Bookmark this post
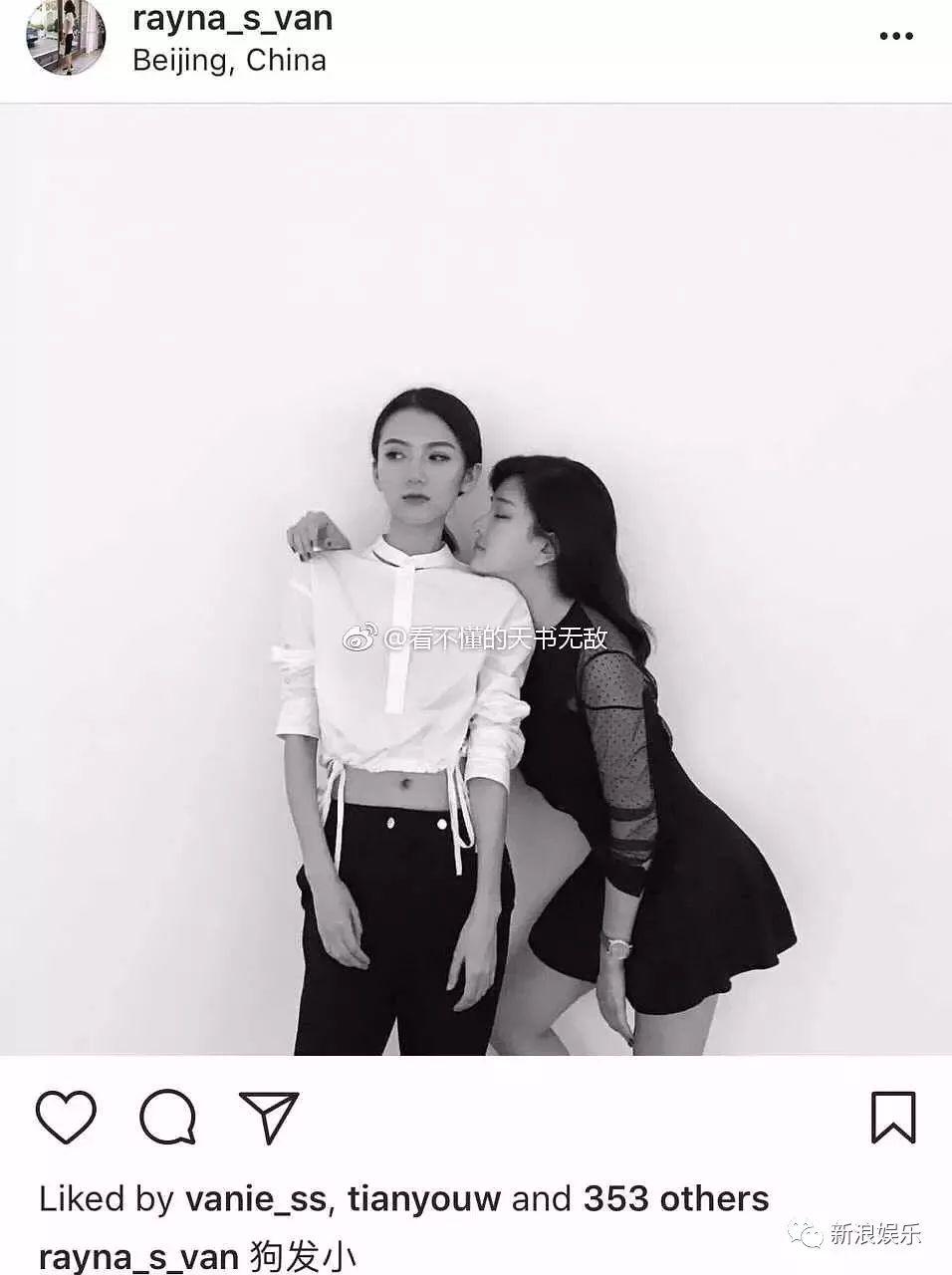Image resolution: width=952 pixels, height=1275 pixels. click(892, 1117)
